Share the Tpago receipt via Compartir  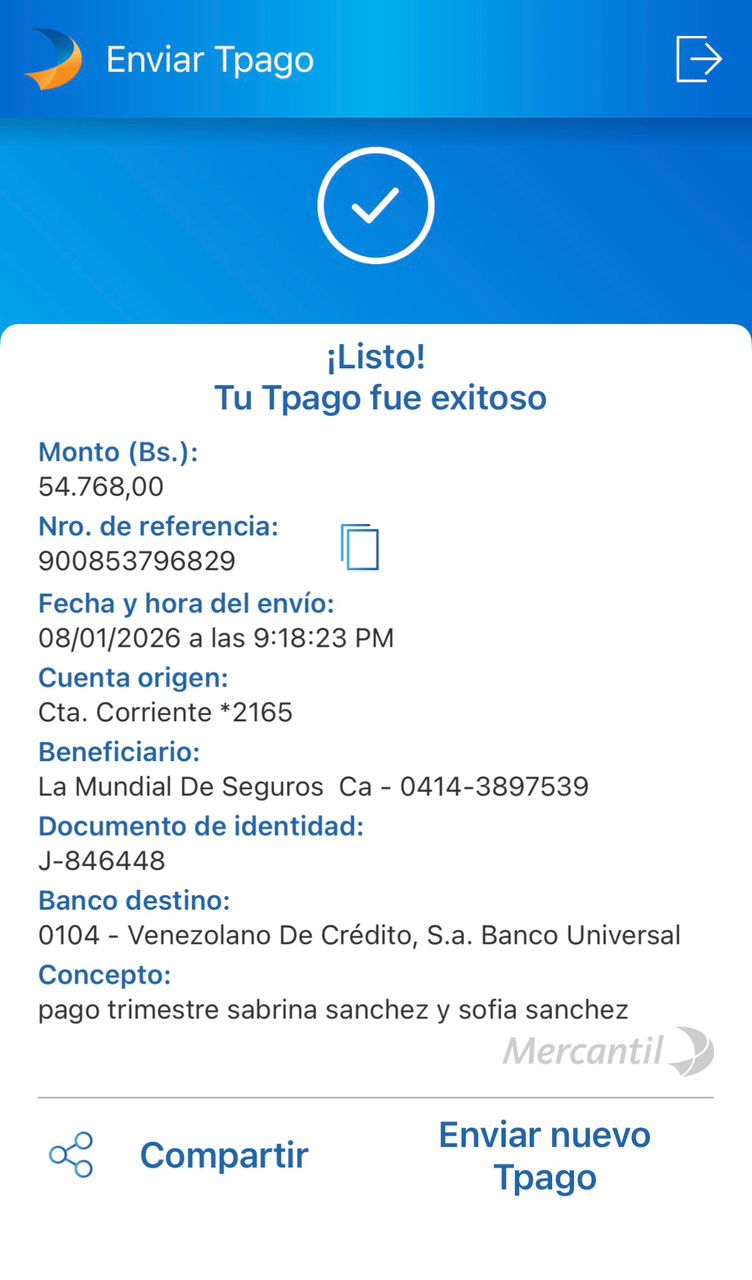click(180, 1155)
